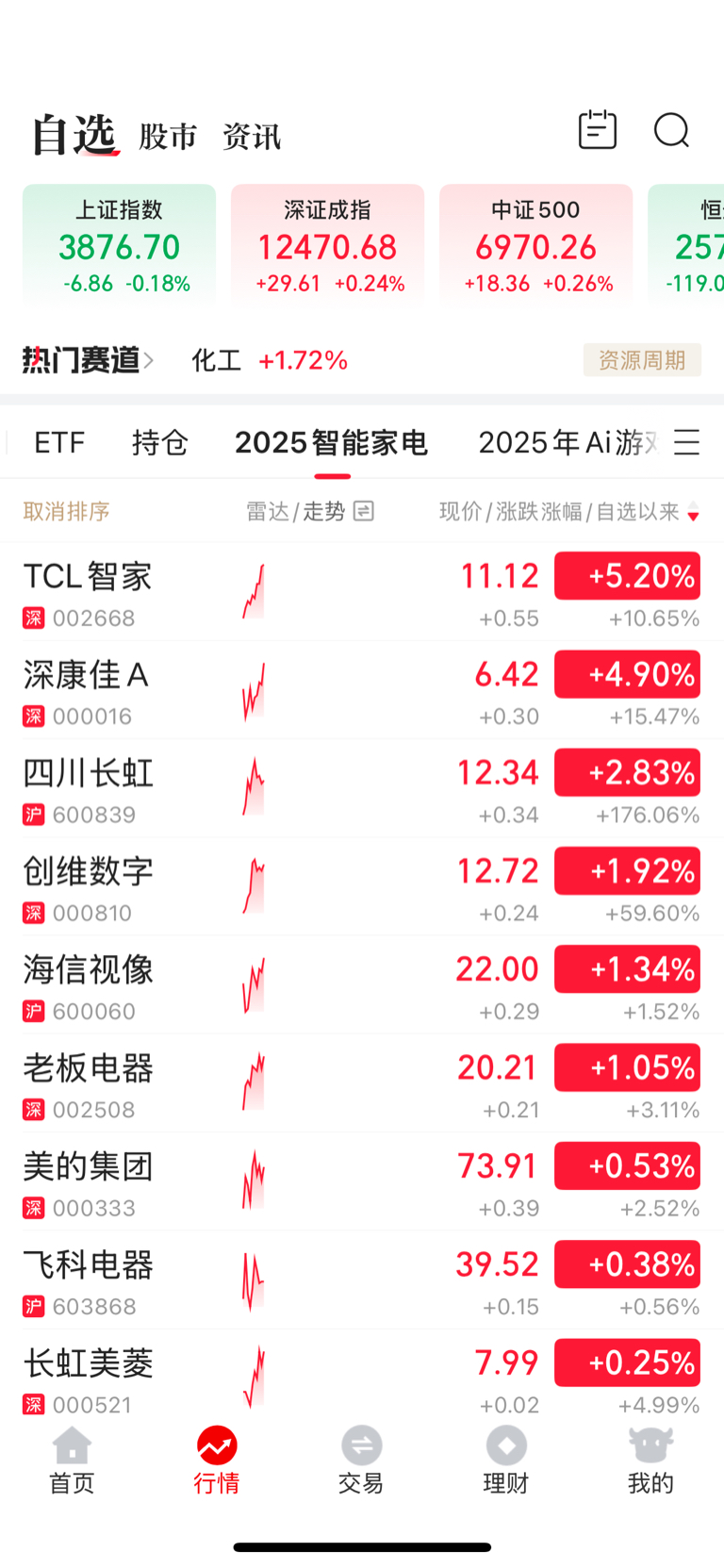Viewport: 724px width, 1568px height.
Task: Open the watchlist groups menu icon
Action: pyautogui.click(x=687, y=442)
